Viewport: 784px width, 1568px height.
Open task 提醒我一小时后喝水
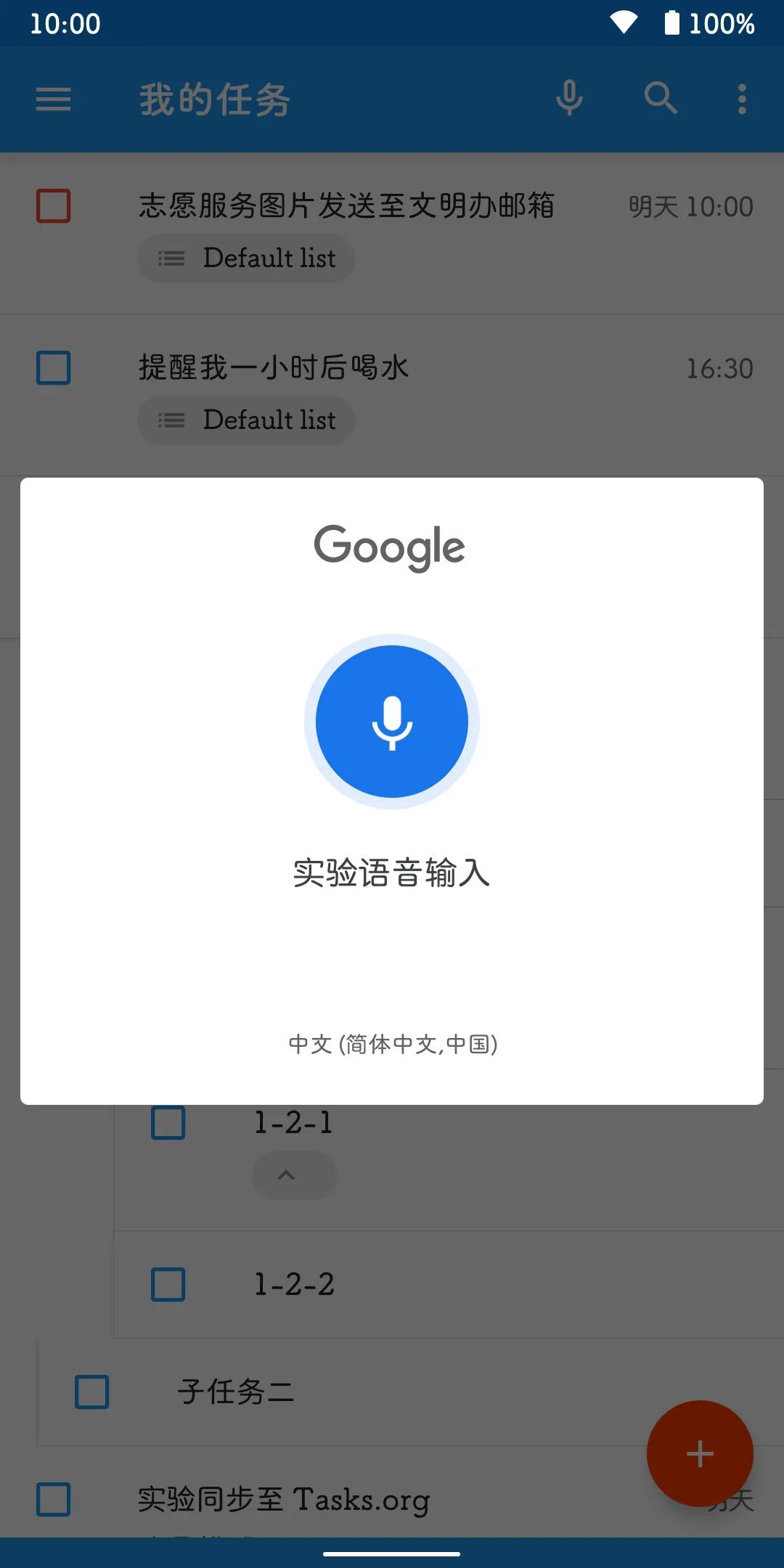[274, 368]
